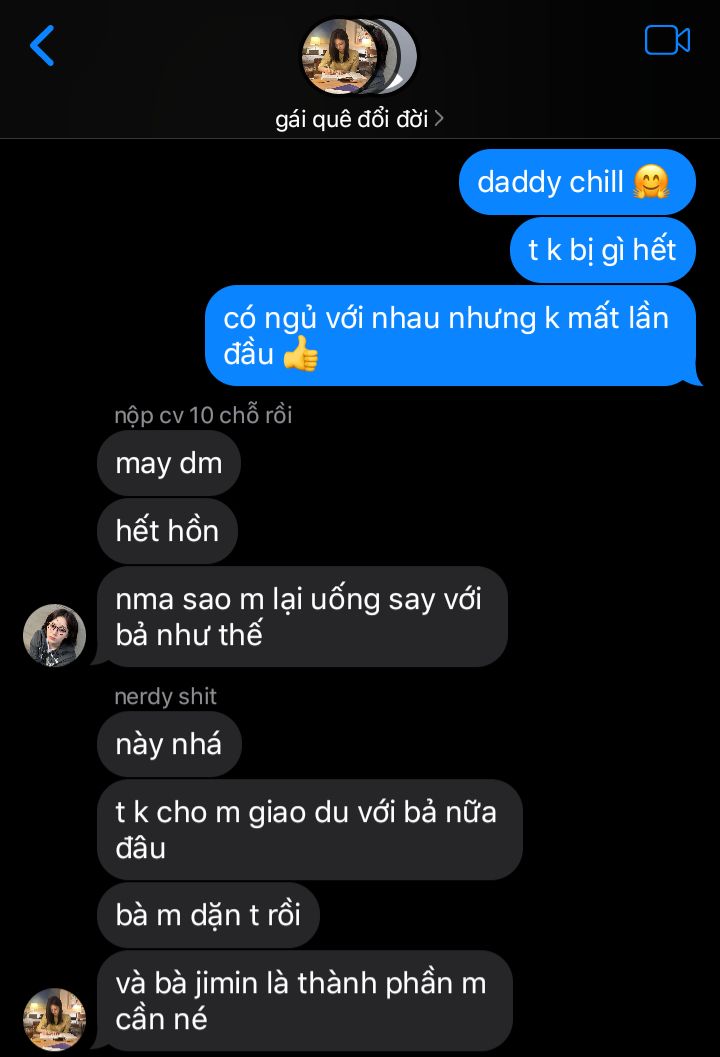This screenshot has width=720, height=1057.
Task: Go back to the messages list
Action: pos(42,46)
